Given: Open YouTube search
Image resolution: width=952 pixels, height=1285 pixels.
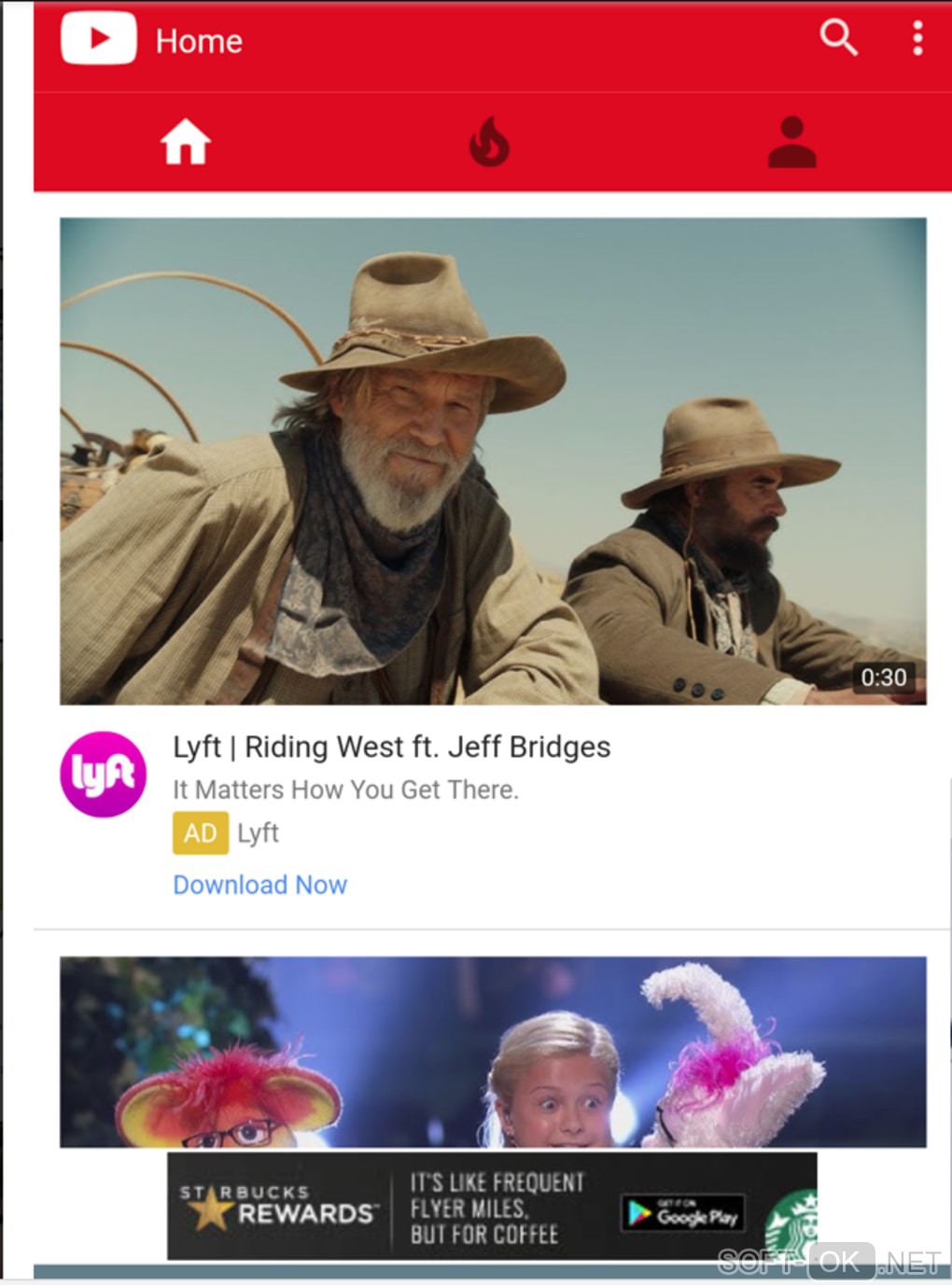Looking at the screenshot, I should [837, 38].
